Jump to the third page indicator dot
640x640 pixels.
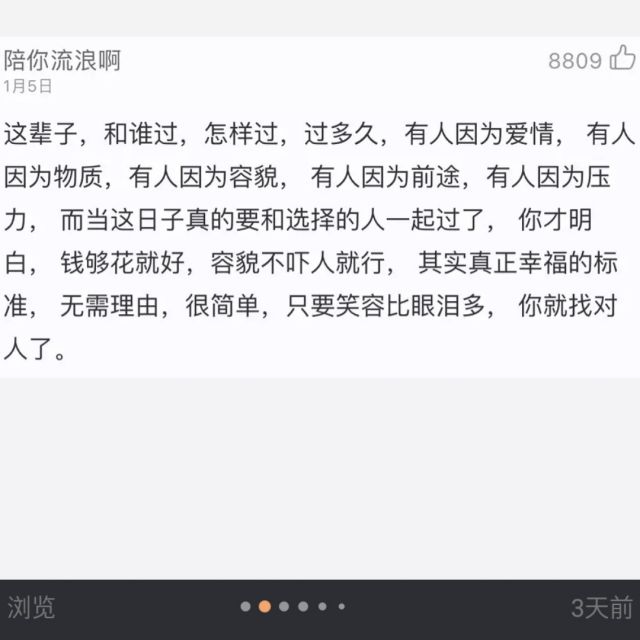click(x=284, y=607)
